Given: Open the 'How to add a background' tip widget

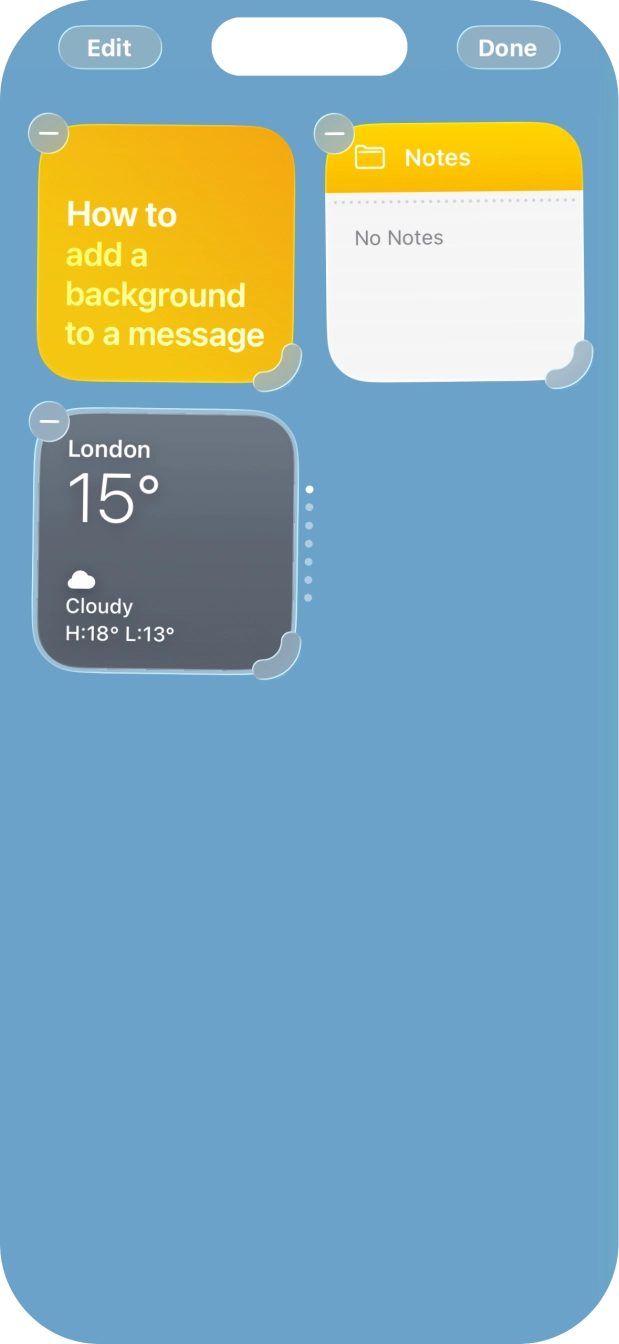Looking at the screenshot, I should point(166,254).
